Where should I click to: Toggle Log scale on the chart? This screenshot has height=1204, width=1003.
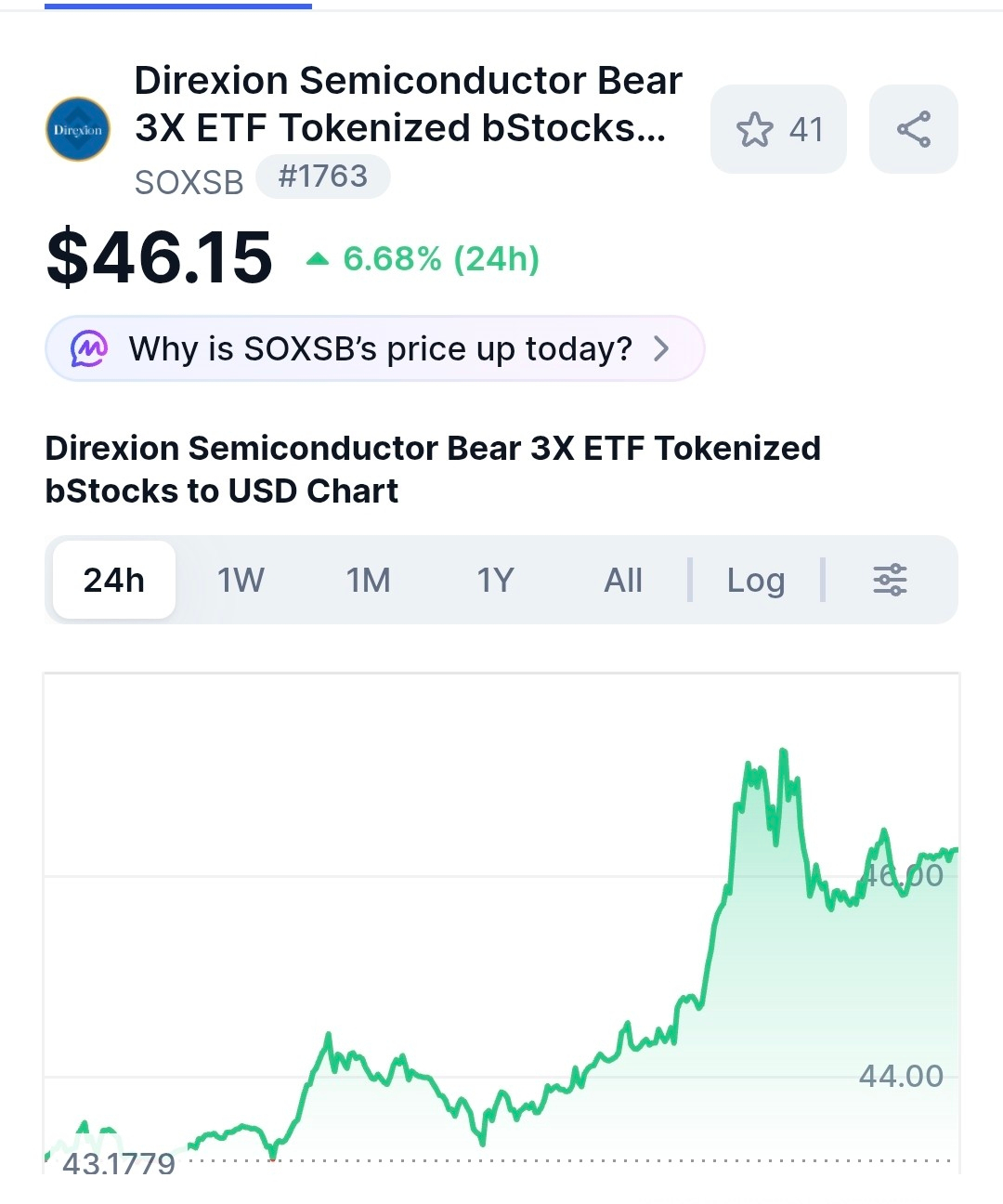756,580
